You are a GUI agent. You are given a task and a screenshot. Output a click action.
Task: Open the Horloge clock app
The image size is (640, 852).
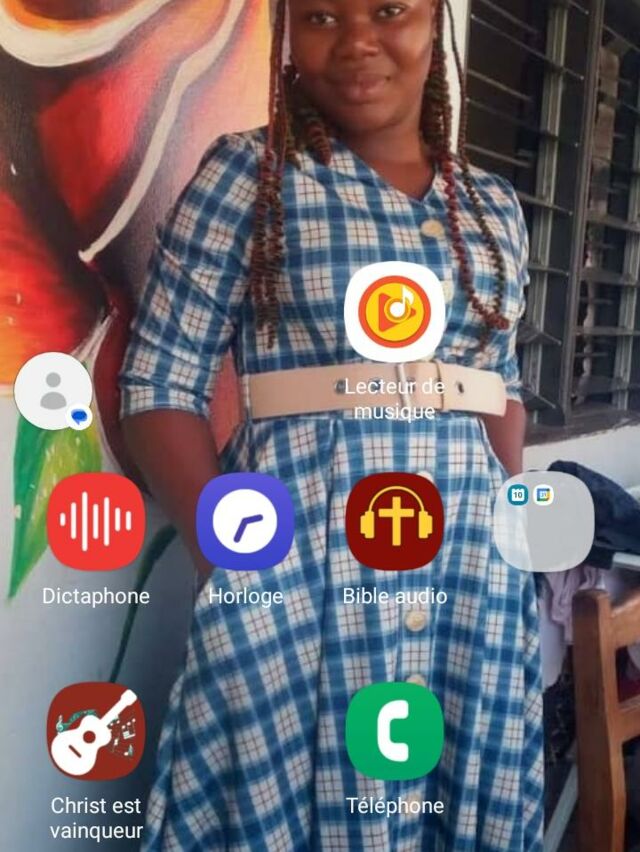(x=245, y=521)
